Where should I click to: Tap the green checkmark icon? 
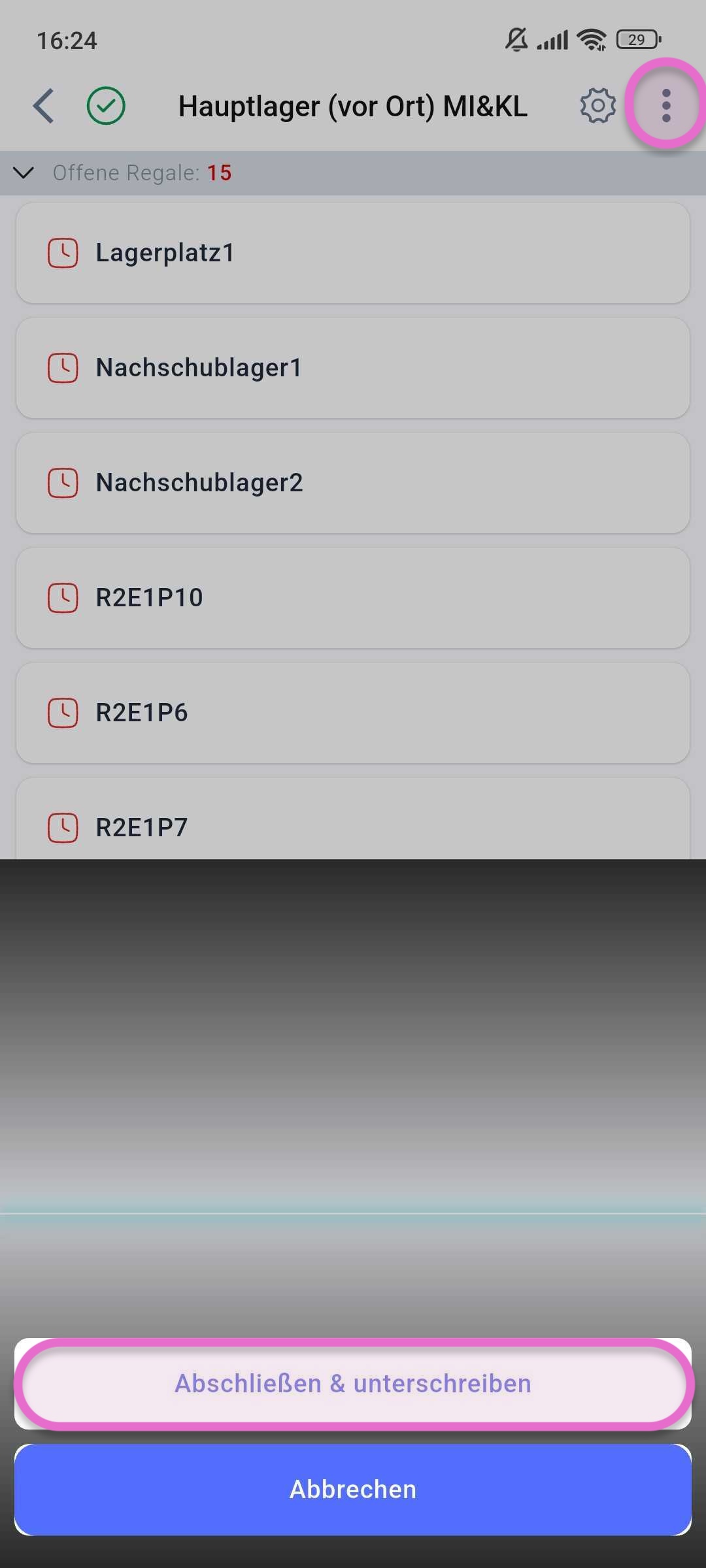(106, 106)
